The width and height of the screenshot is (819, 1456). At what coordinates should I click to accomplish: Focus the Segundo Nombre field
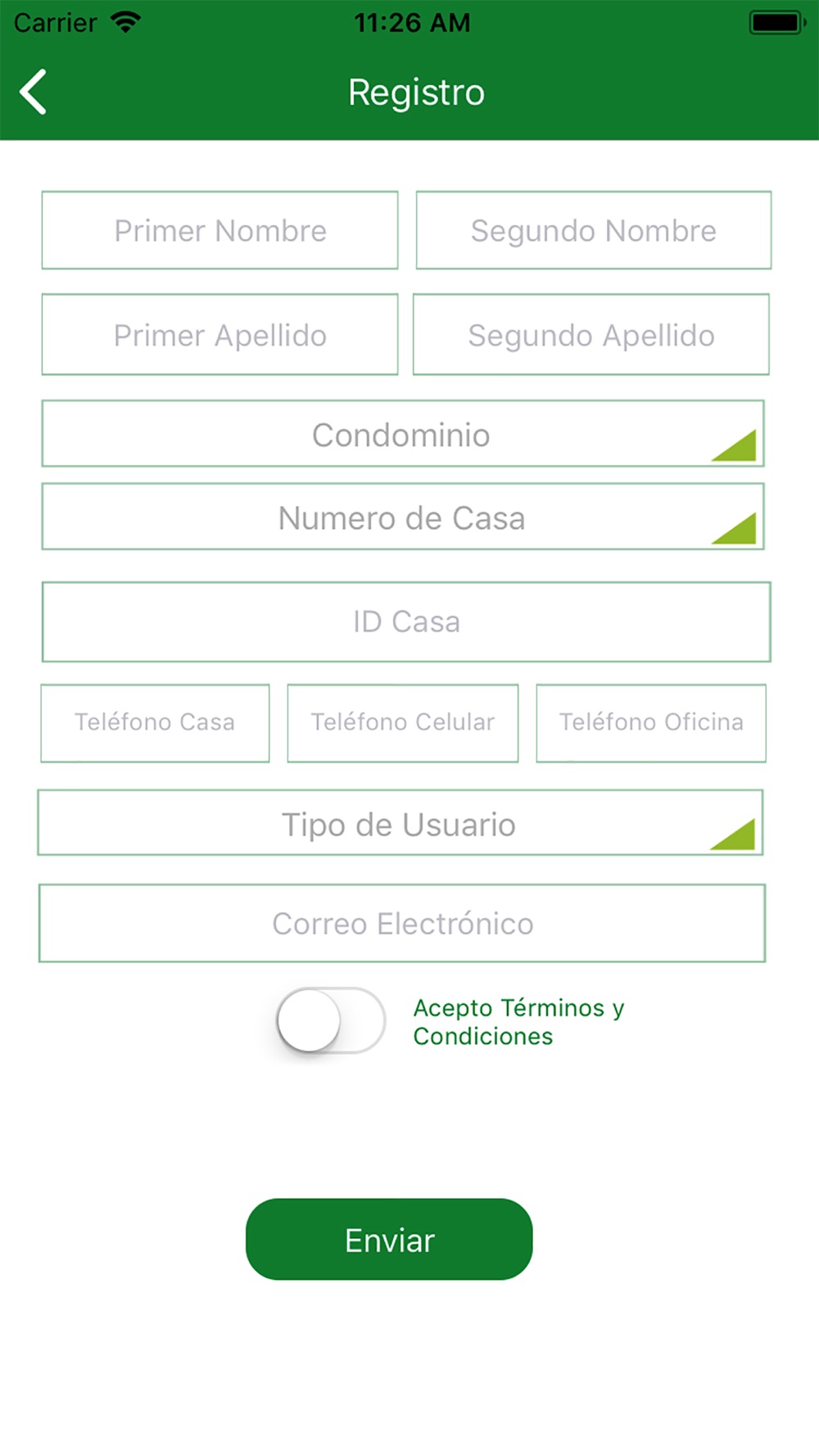(x=594, y=230)
